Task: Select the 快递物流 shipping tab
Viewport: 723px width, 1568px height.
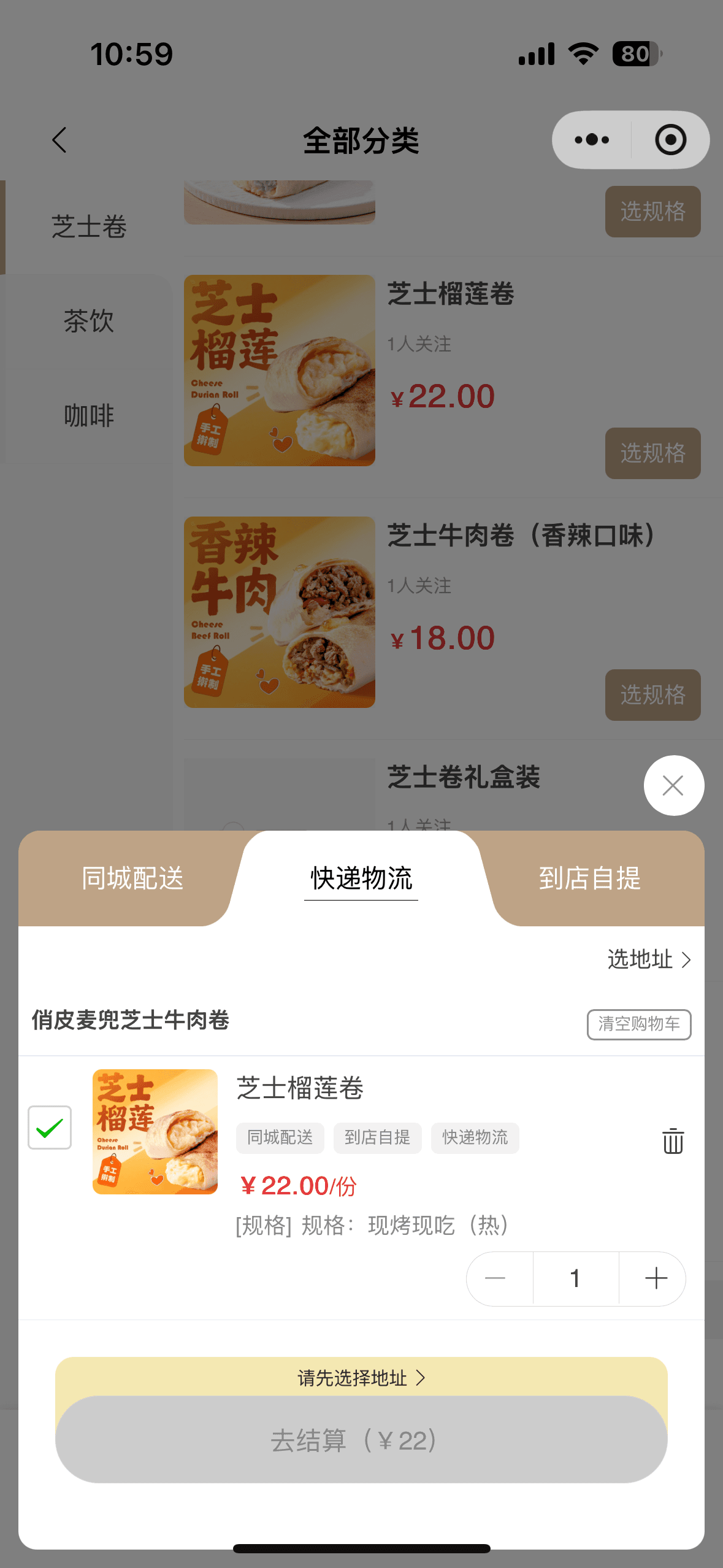Action: (x=361, y=878)
